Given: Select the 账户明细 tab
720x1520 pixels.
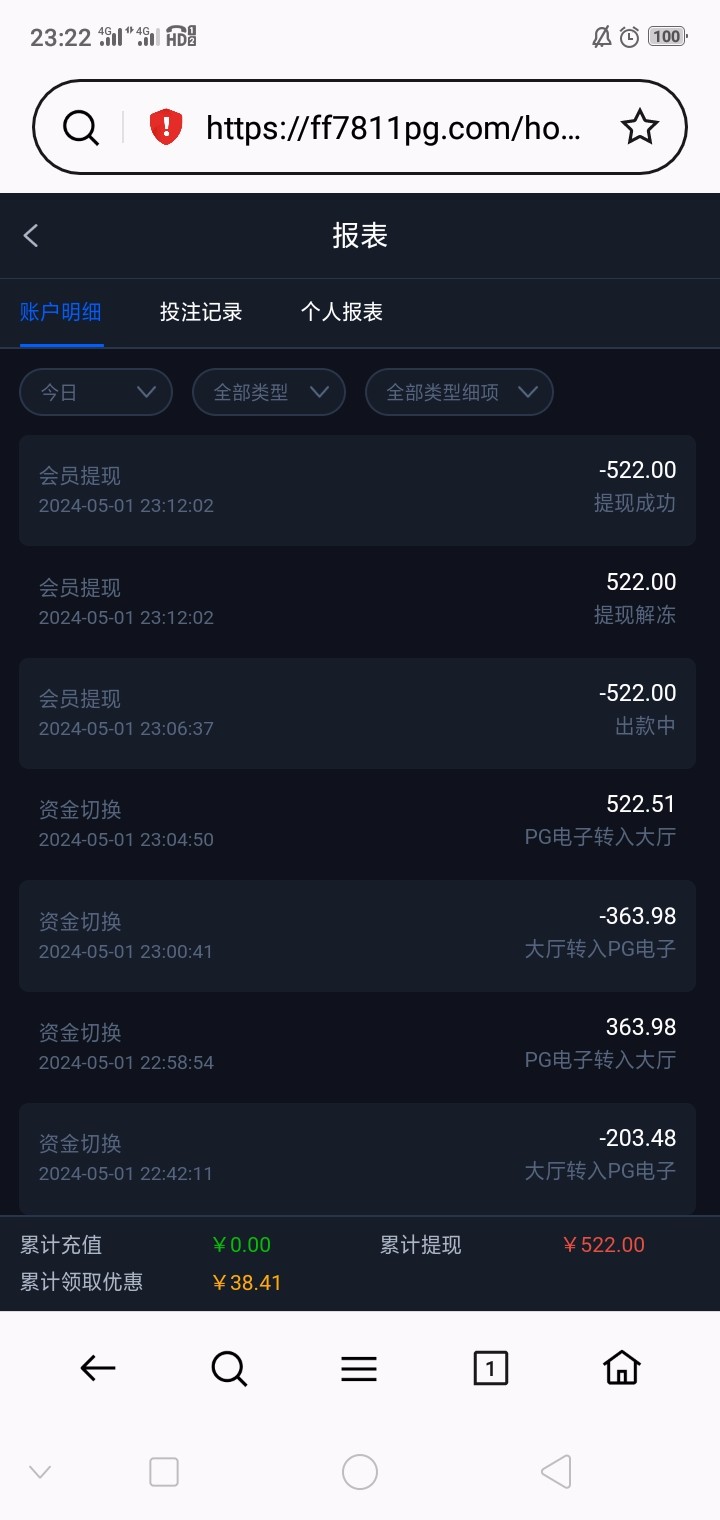Looking at the screenshot, I should (61, 312).
